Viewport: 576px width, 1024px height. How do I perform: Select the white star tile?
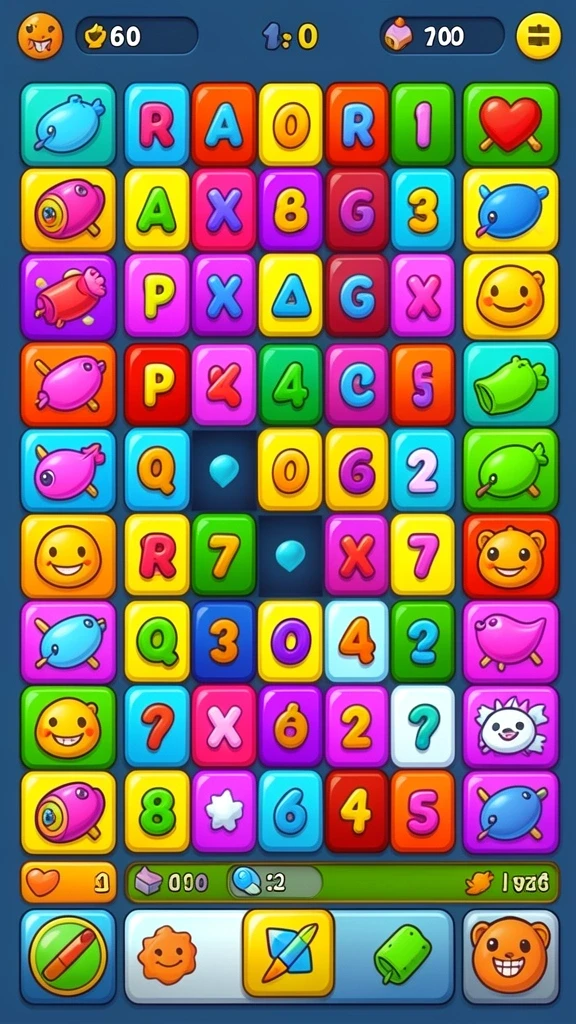click(224, 812)
